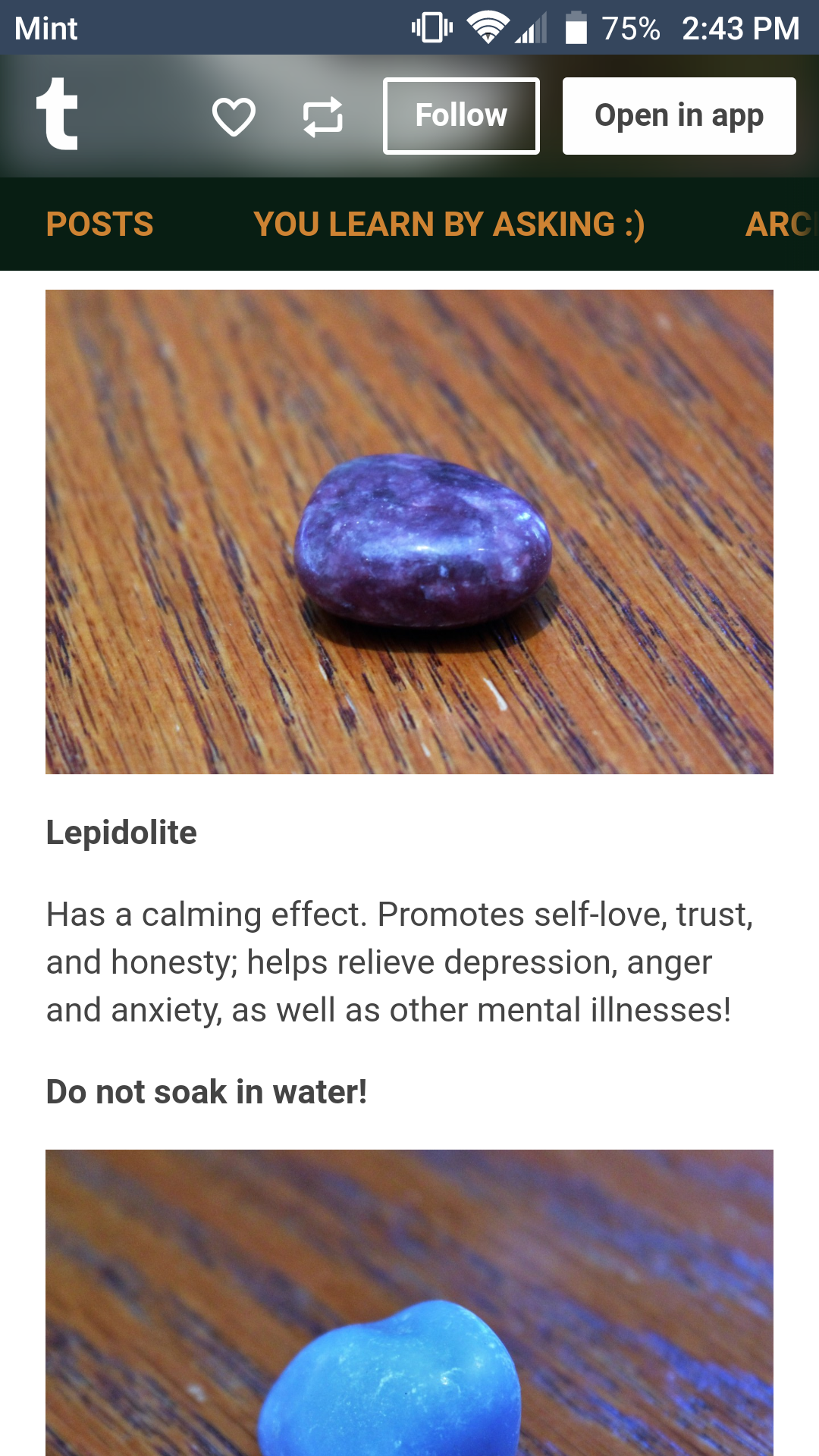Tap the Tumblr logo icon
Viewport: 819px width, 1456px height.
(x=57, y=115)
